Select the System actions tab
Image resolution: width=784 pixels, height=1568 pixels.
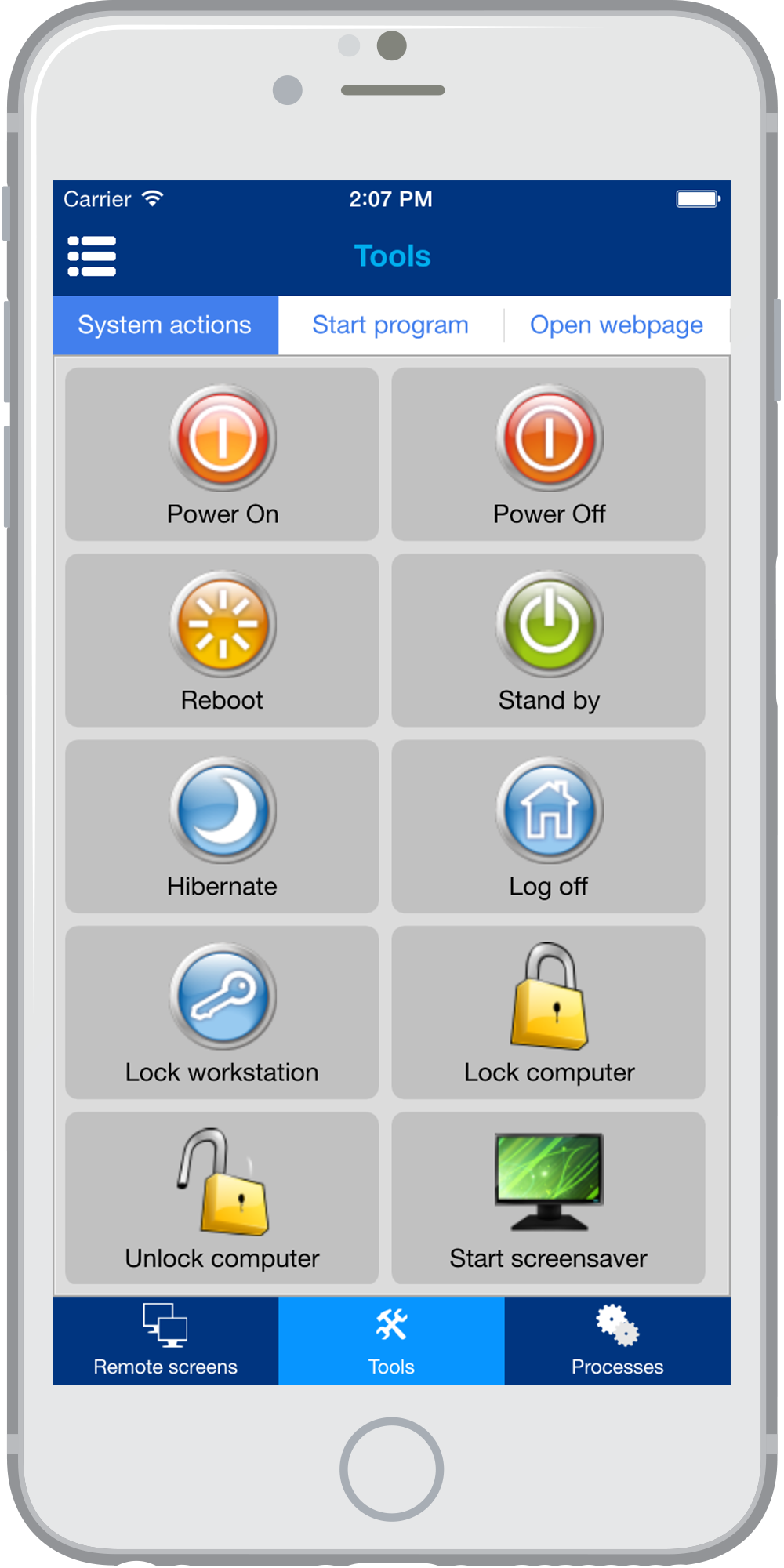(x=165, y=325)
